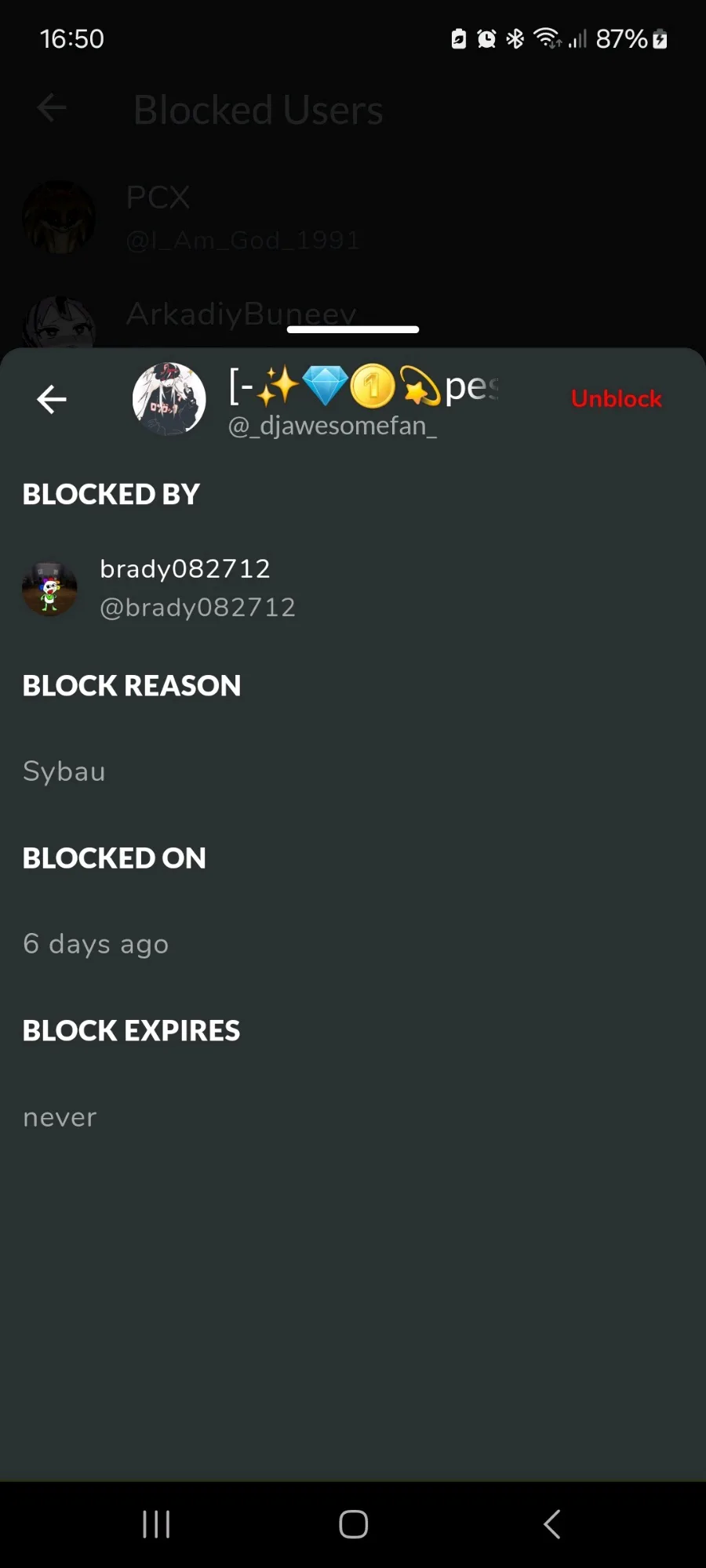Go to the home screen
Image resolution: width=706 pixels, height=1568 pixels.
[x=353, y=1524]
